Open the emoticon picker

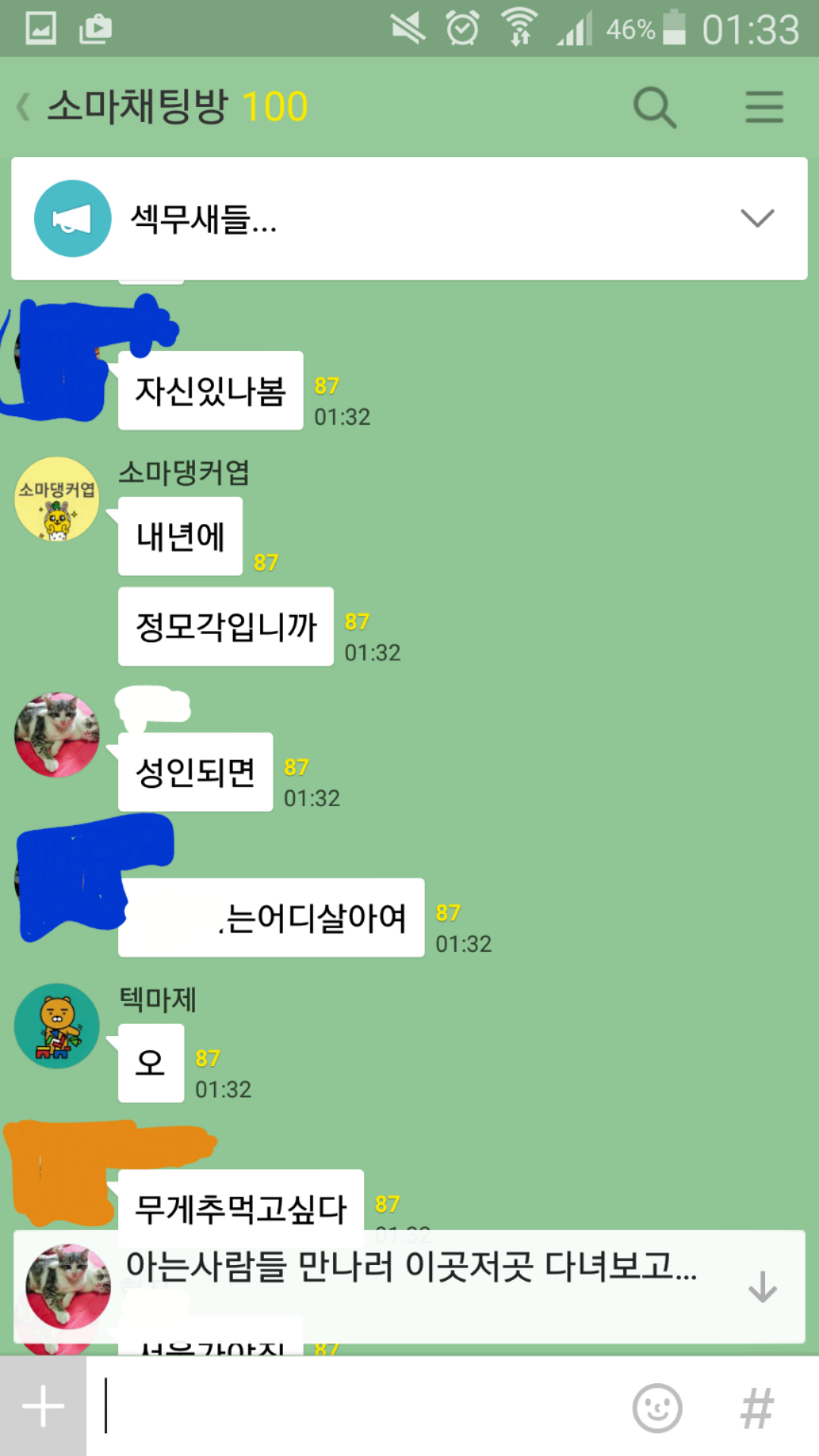point(657,1408)
